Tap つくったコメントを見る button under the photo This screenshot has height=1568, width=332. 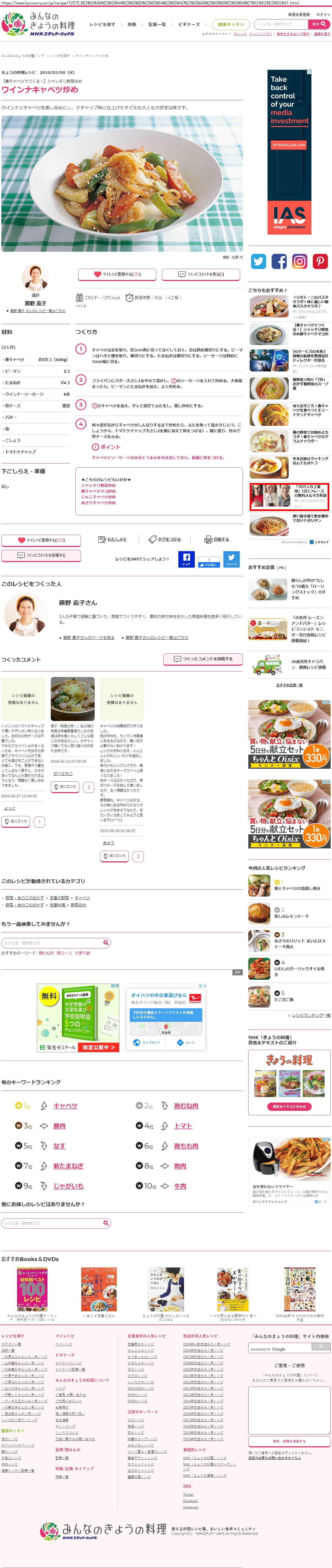[x=201, y=274]
